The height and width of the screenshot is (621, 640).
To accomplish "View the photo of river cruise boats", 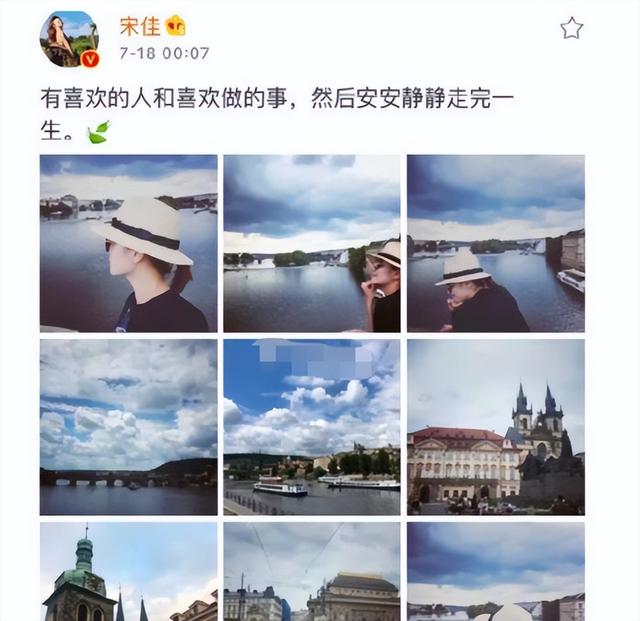I will (x=311, y=426).
